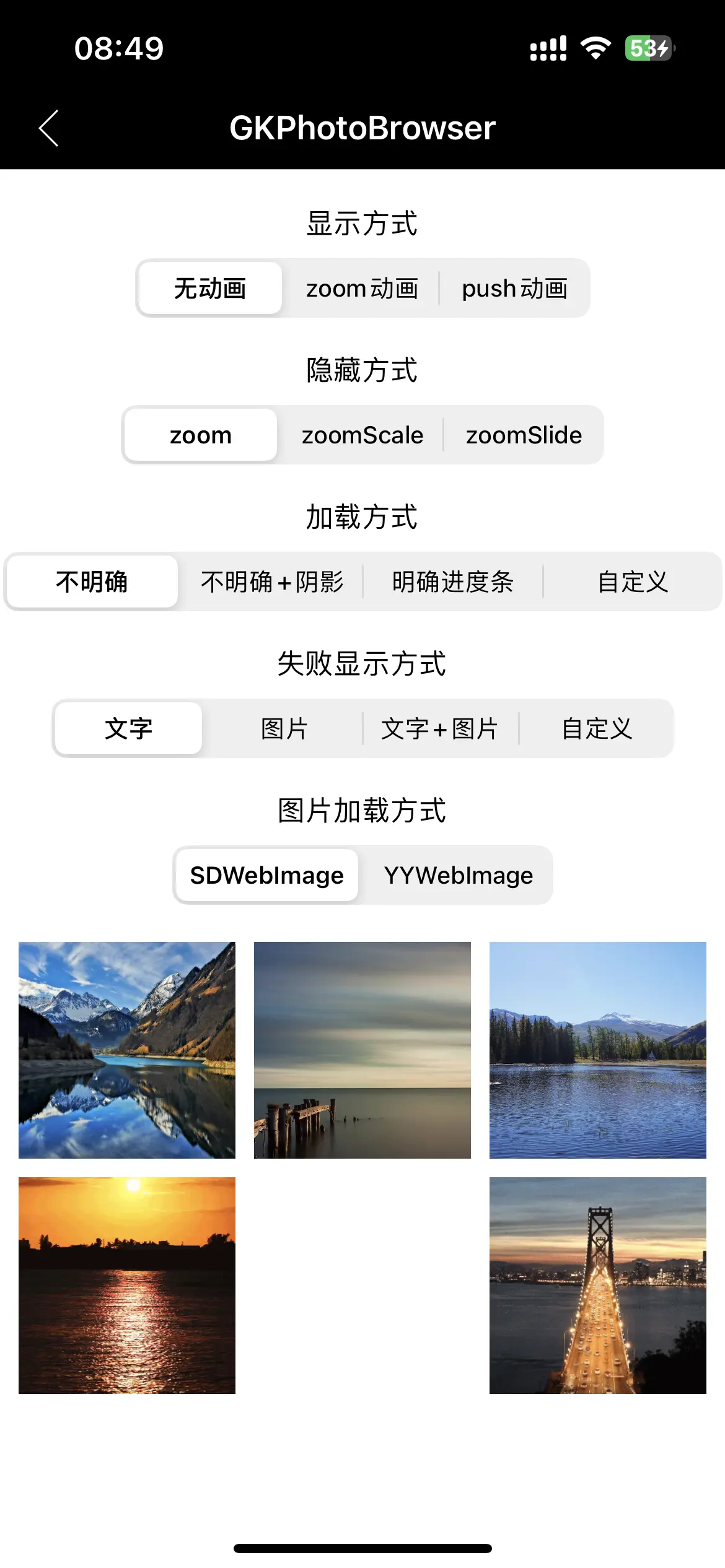Open the grey sky pier photo
The width and height of the screenshot is (725, 1568).
click(362, 1050)
